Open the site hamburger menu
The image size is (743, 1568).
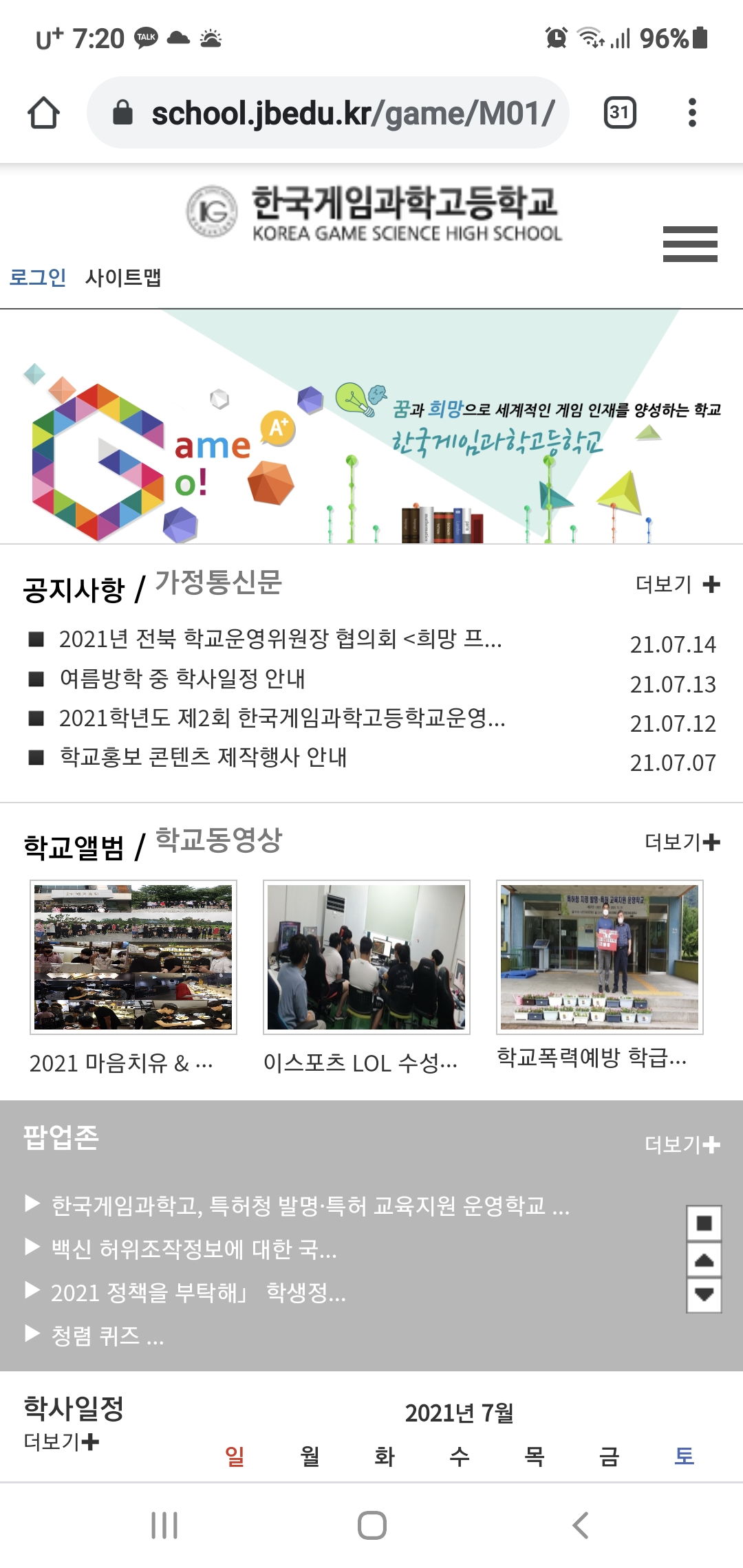[x=690, y=244]
